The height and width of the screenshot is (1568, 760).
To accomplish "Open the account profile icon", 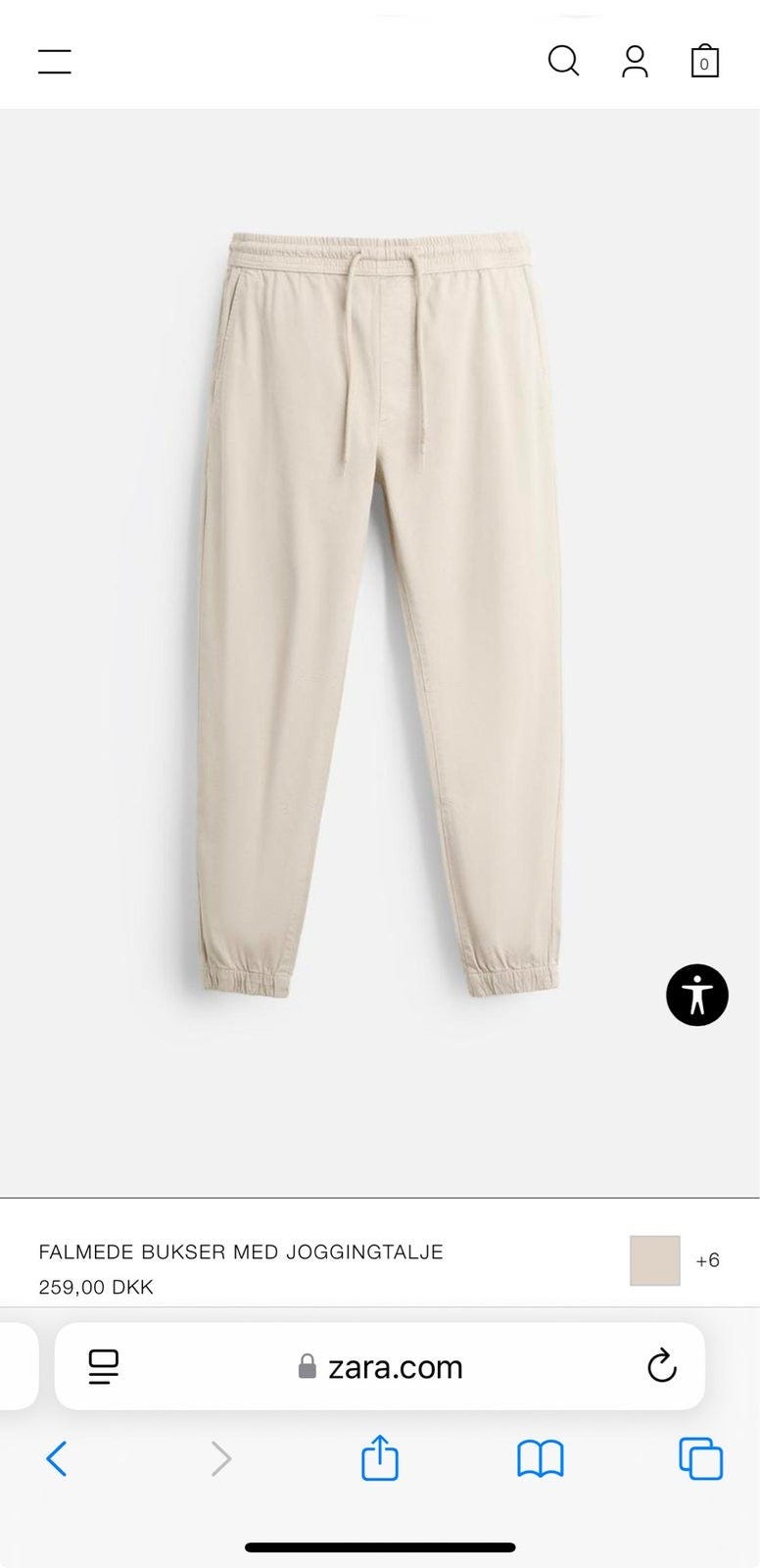I will pyautogui.click(x=635, y=62).
